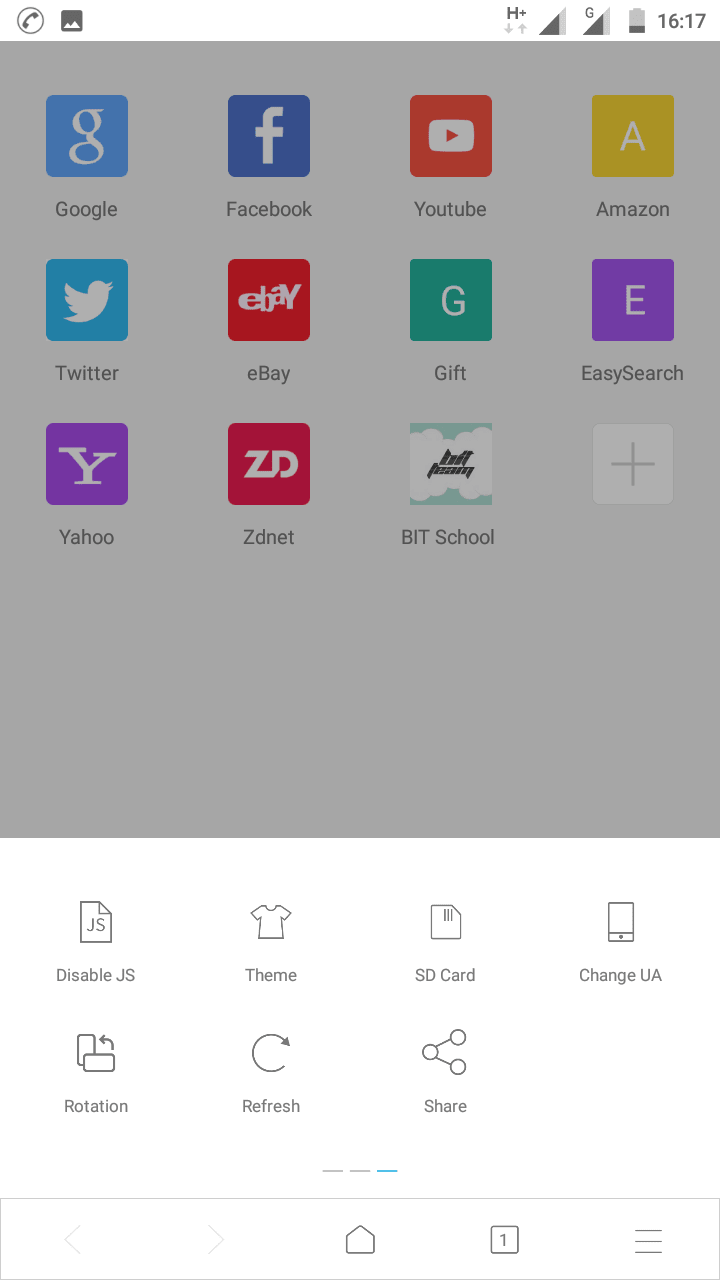
Task: Tap the Rotation option
Action: pos(96,1071)
